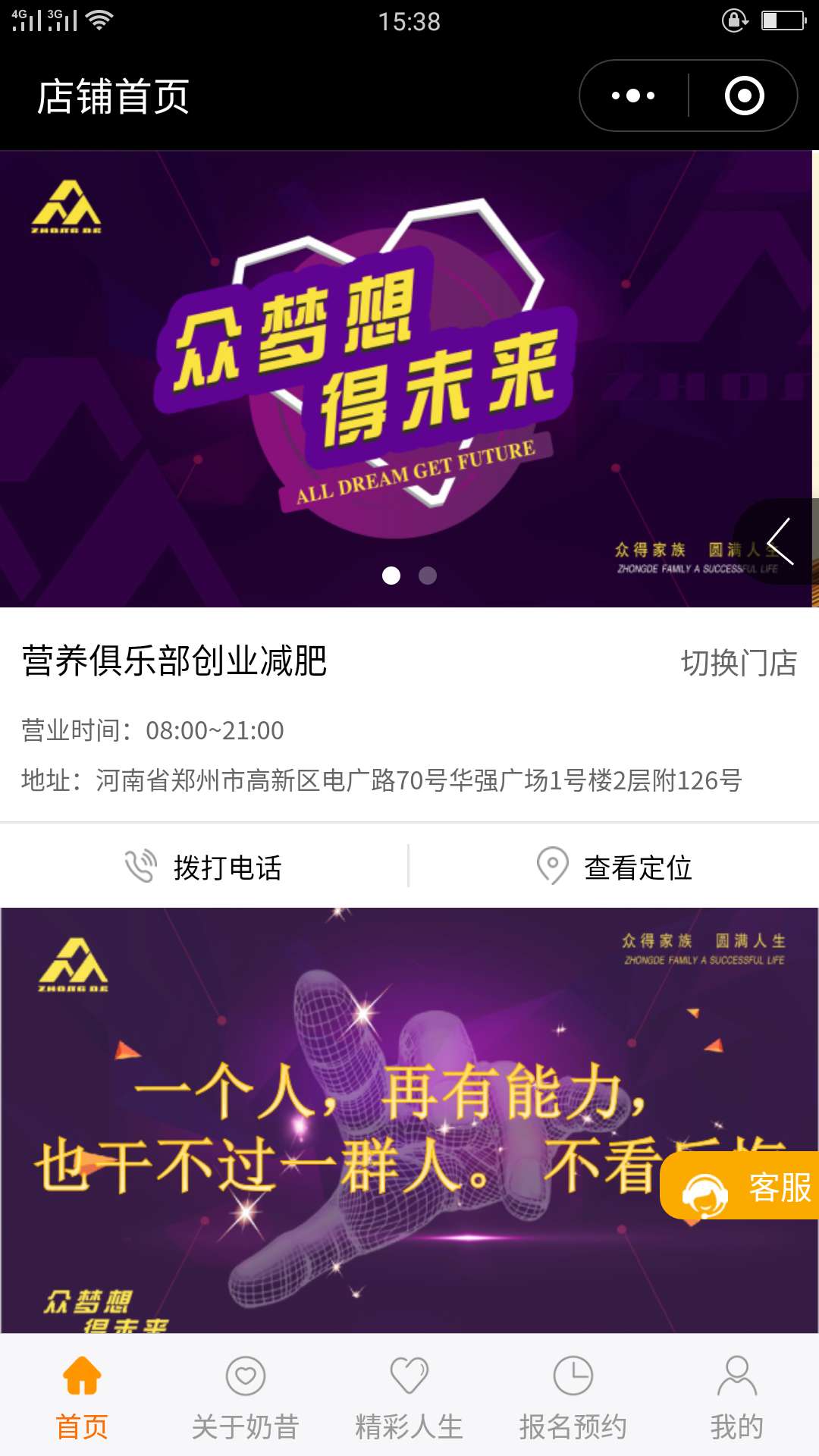
Task: View store location with 查看定位
Action: pyautogui.click(x=614, y=867)
